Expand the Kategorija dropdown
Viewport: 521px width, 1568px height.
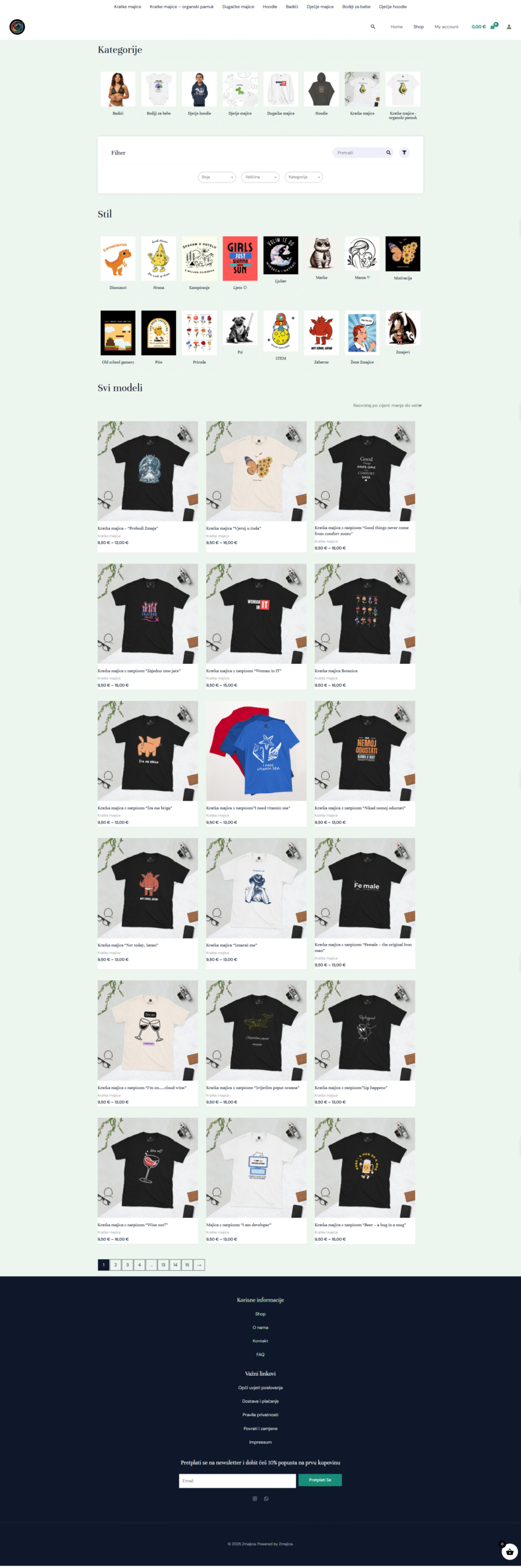(x=303, y=177)
